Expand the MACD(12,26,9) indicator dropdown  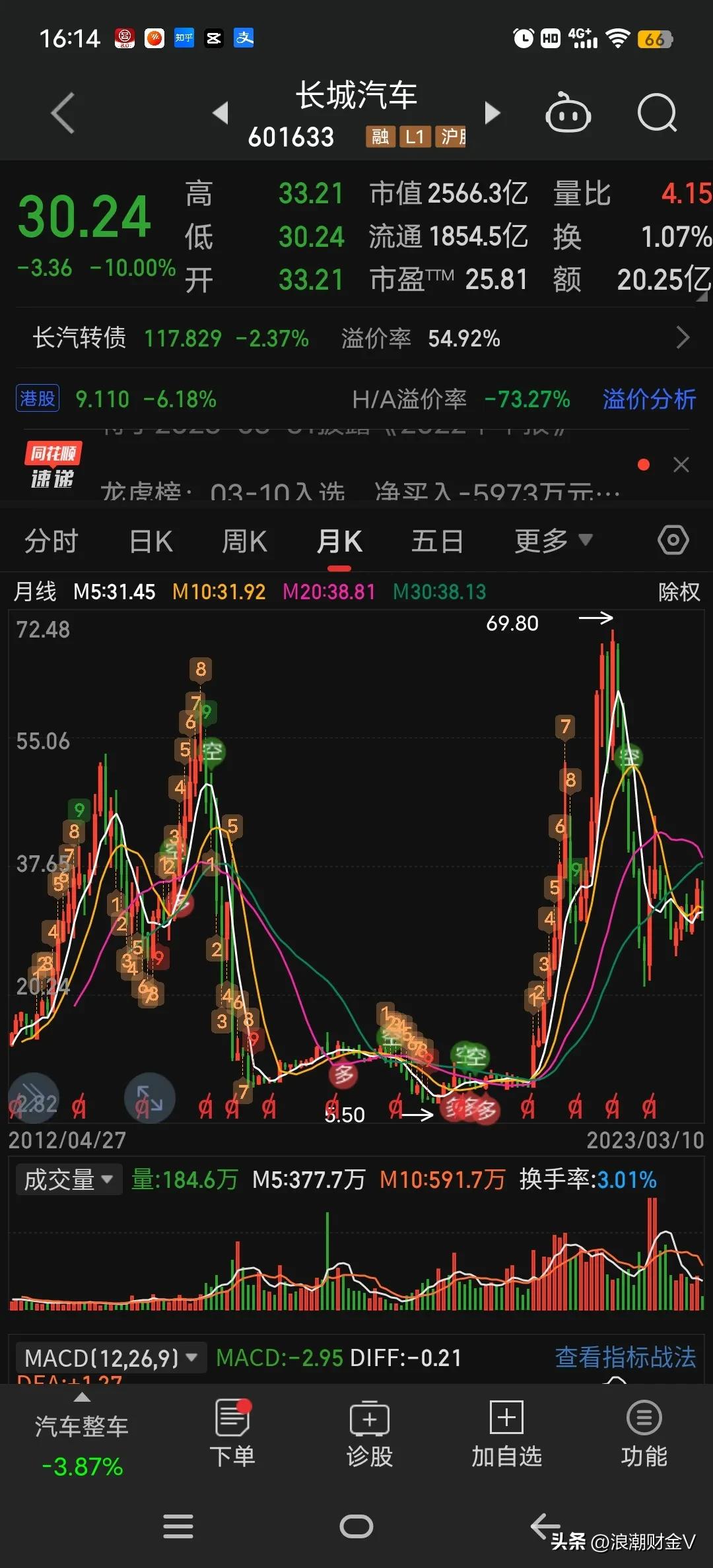[109, 1357]
